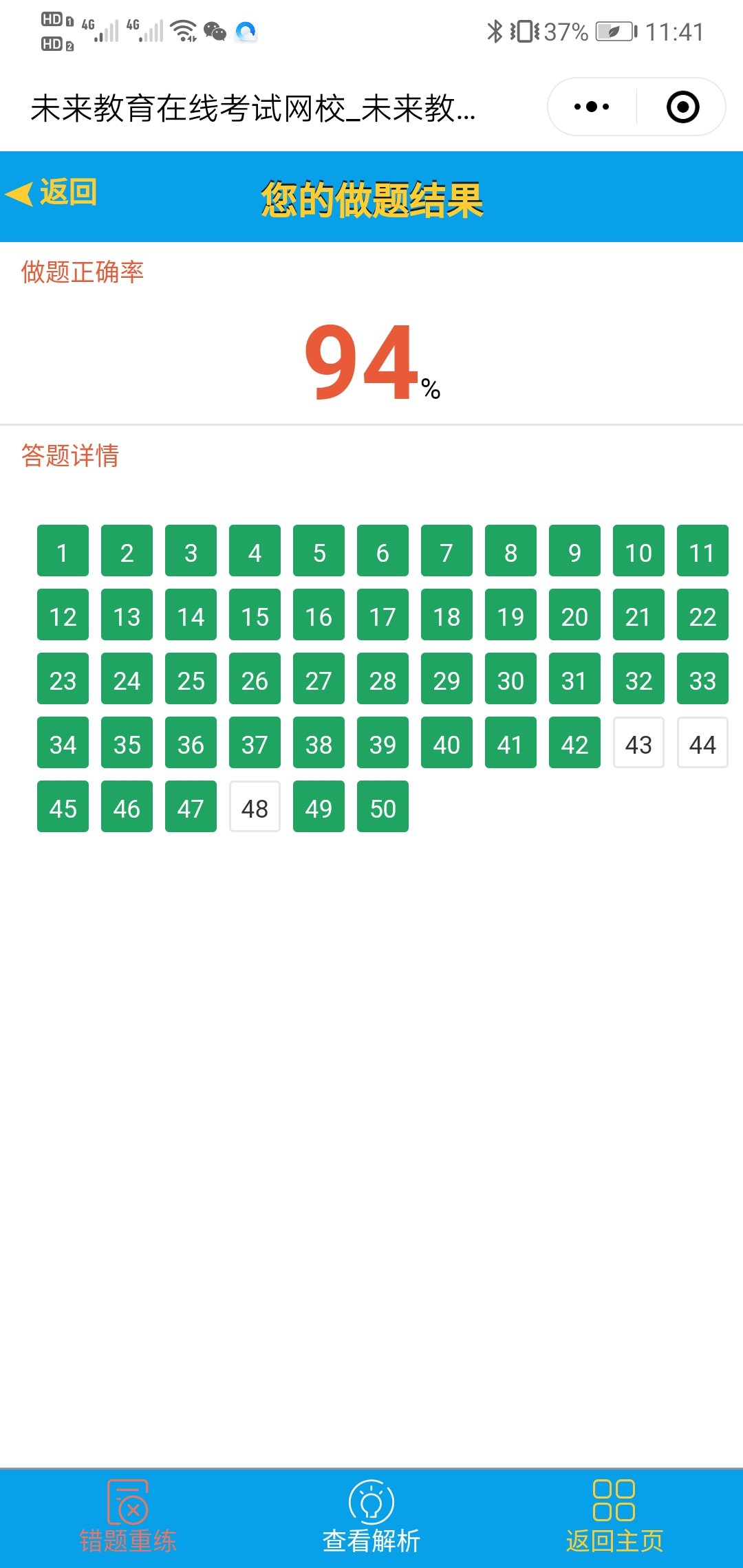Review question 28
Viewport: 743px width, 1568px height.
tap(383, 679)
